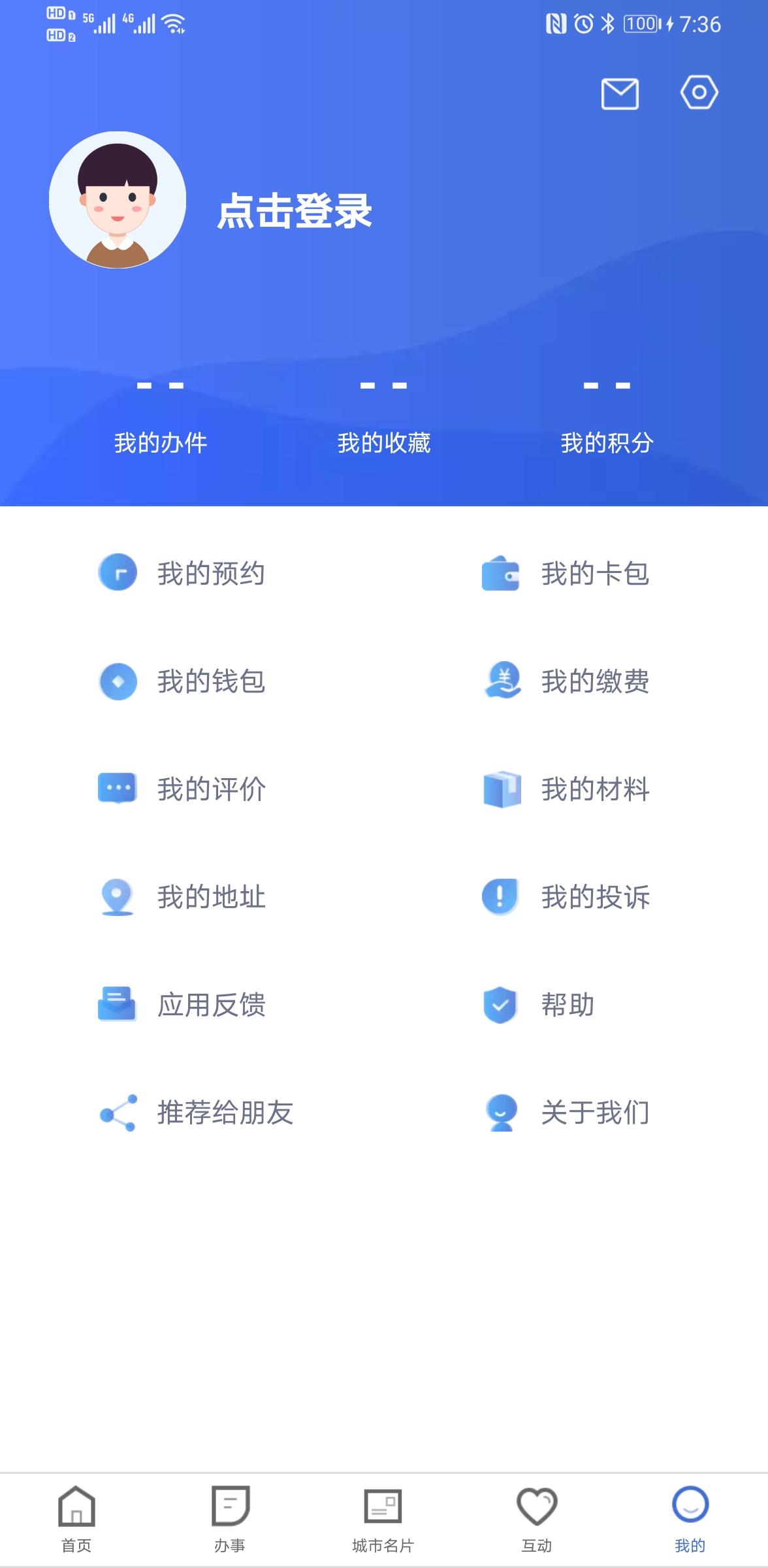
Task: Open 我的地址
Action: pyautogui.click(x=183, y=897)
